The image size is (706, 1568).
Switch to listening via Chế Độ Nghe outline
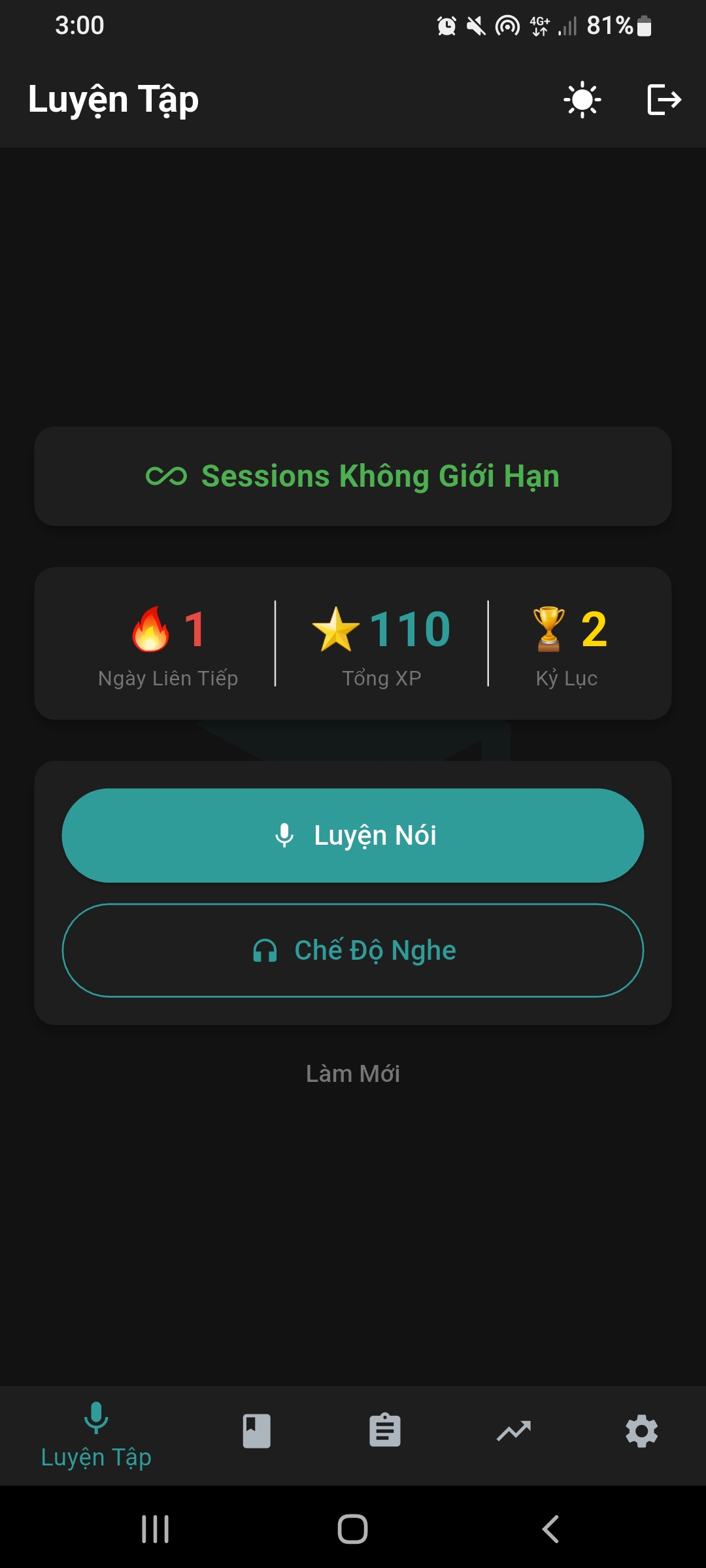353,951
